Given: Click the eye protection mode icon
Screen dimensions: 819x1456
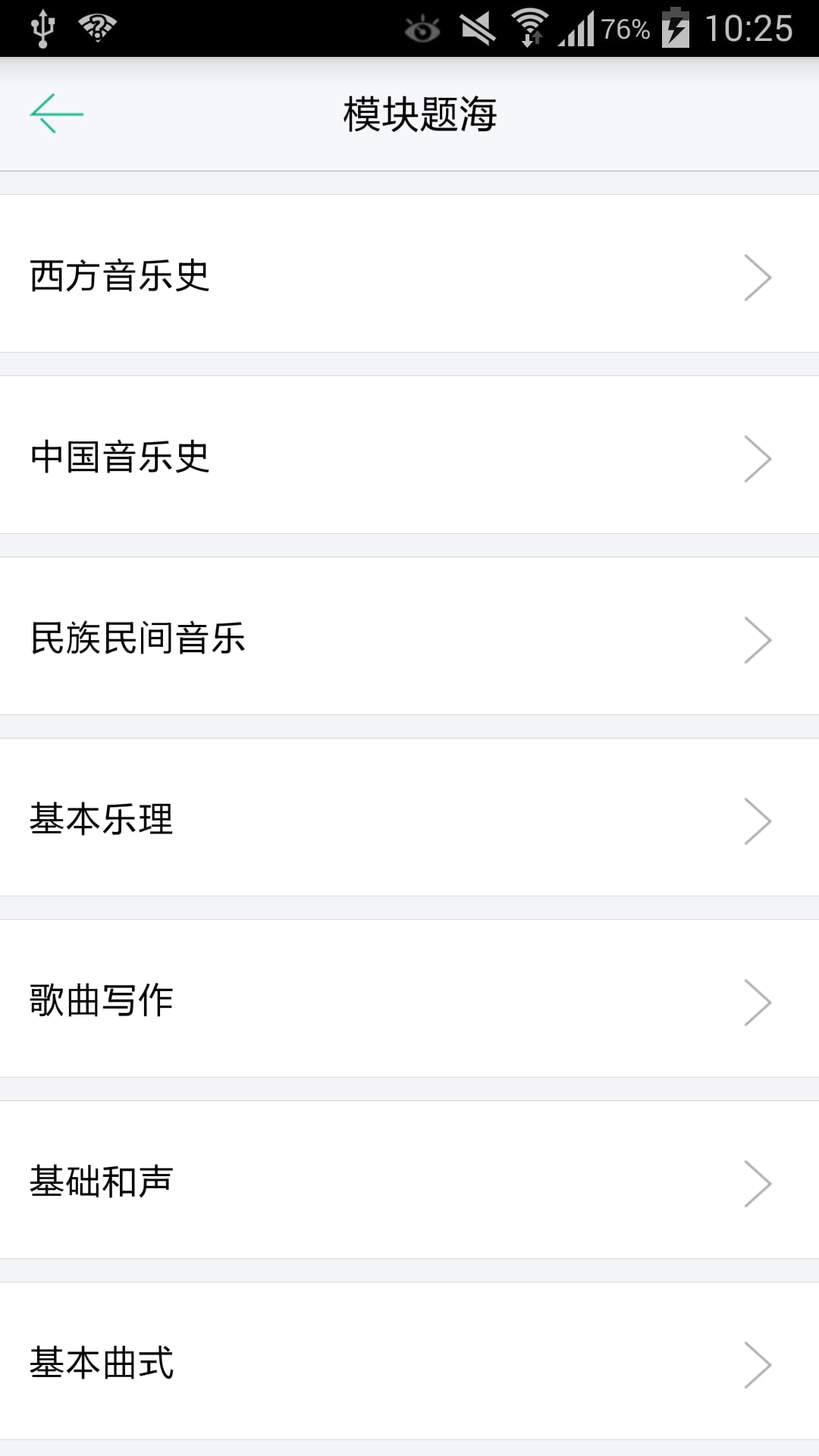Looking at the screenshot, I should (x=422, y=27).
